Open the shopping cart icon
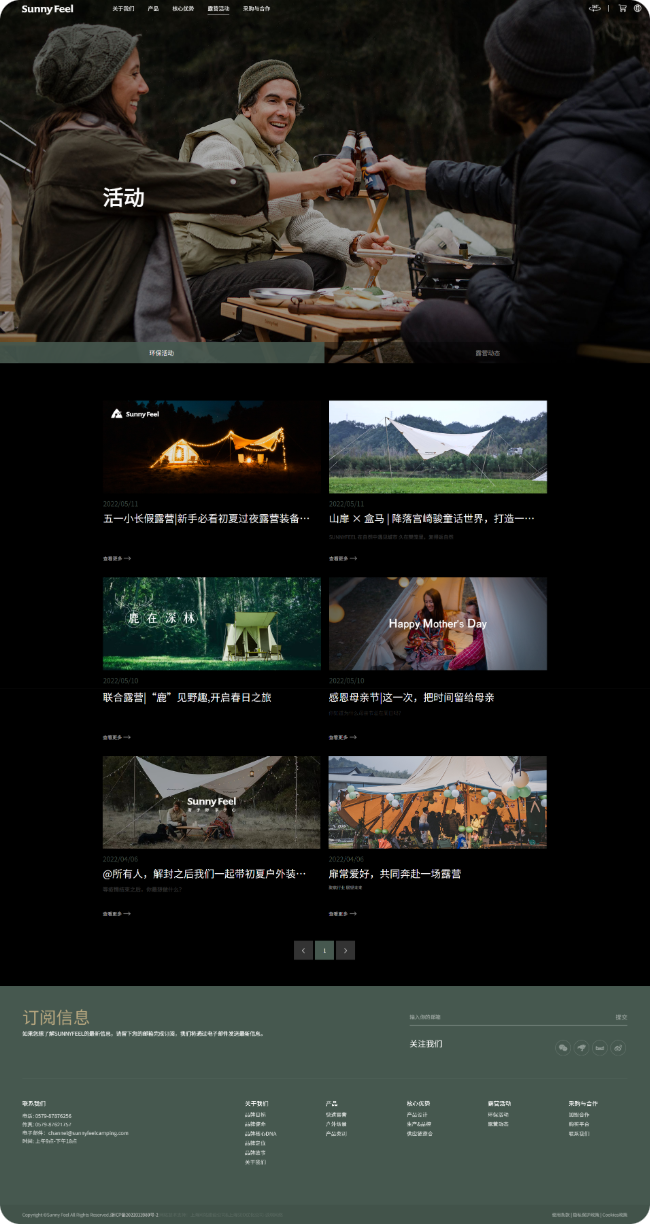Image resolution: width=650 pixels, height=1224 pixels. [622, 8]
